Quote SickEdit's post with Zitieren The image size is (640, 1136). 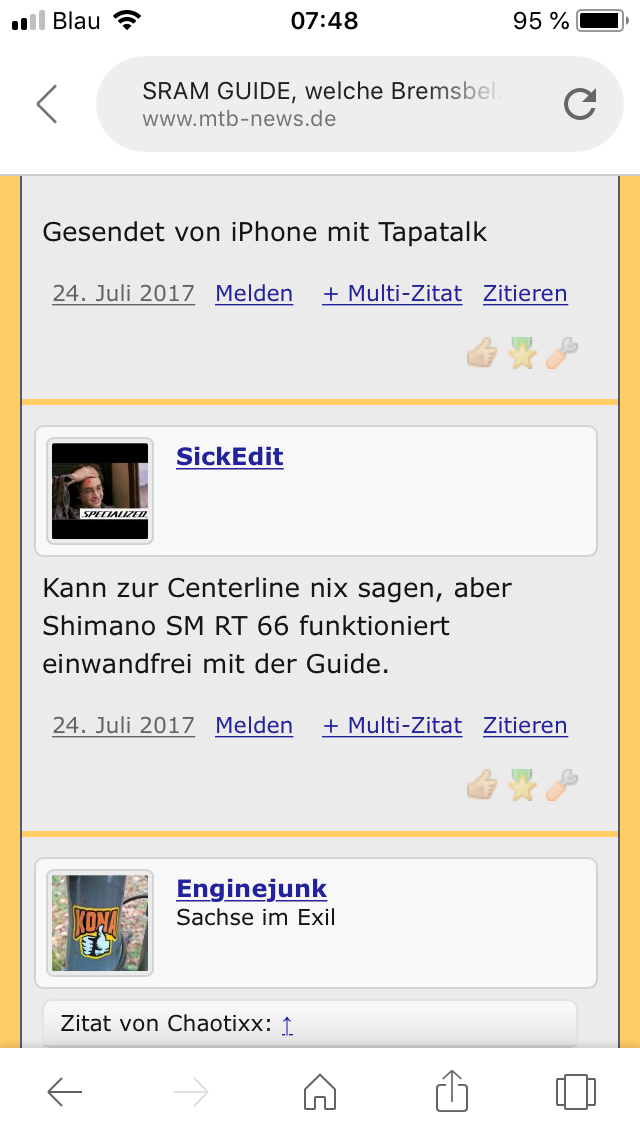[x=525, y=726]
